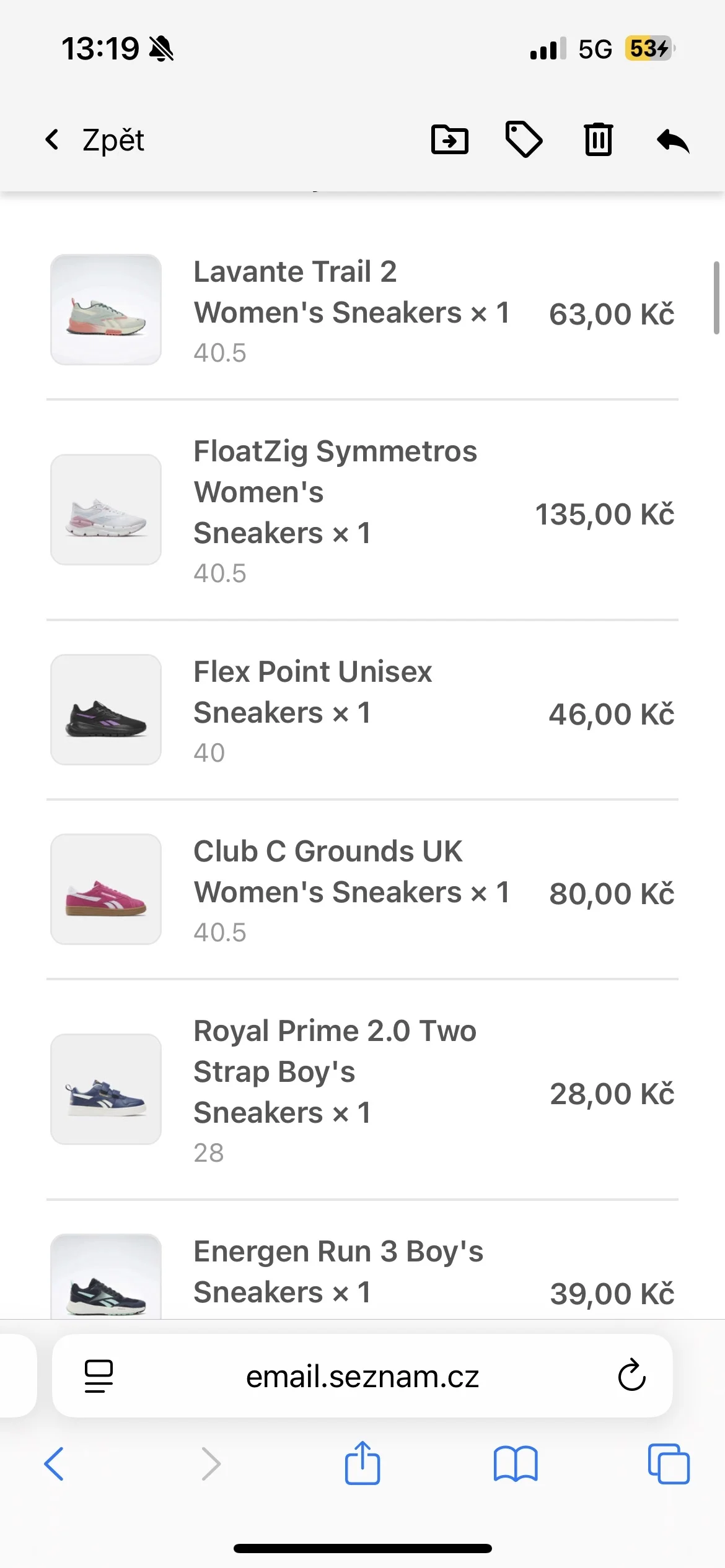This screenshot has width=725, height=1568.
Task: Tap the email.seznam.cz address bar
Action: (x=362, y=1377)
